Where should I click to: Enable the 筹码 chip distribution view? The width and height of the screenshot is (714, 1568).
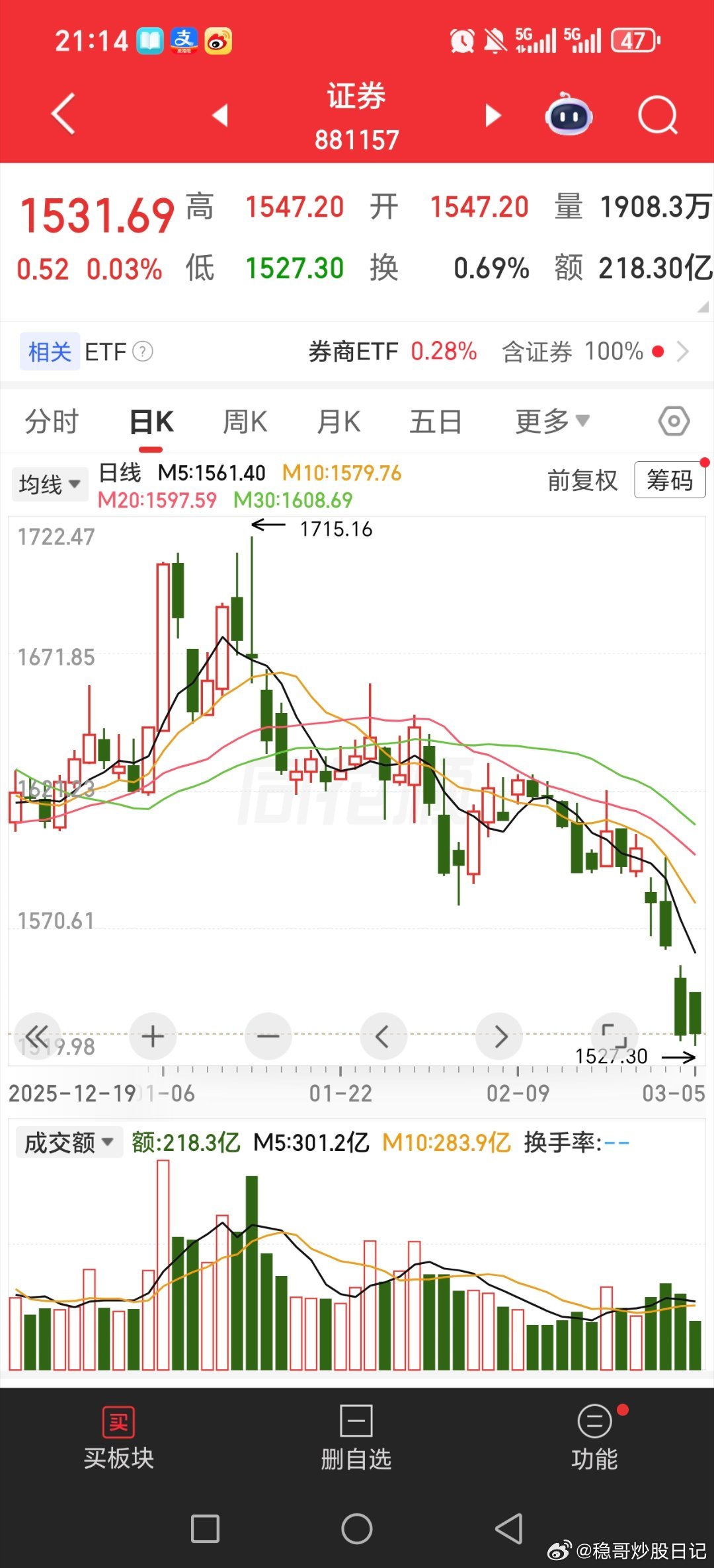coord(669,481)
